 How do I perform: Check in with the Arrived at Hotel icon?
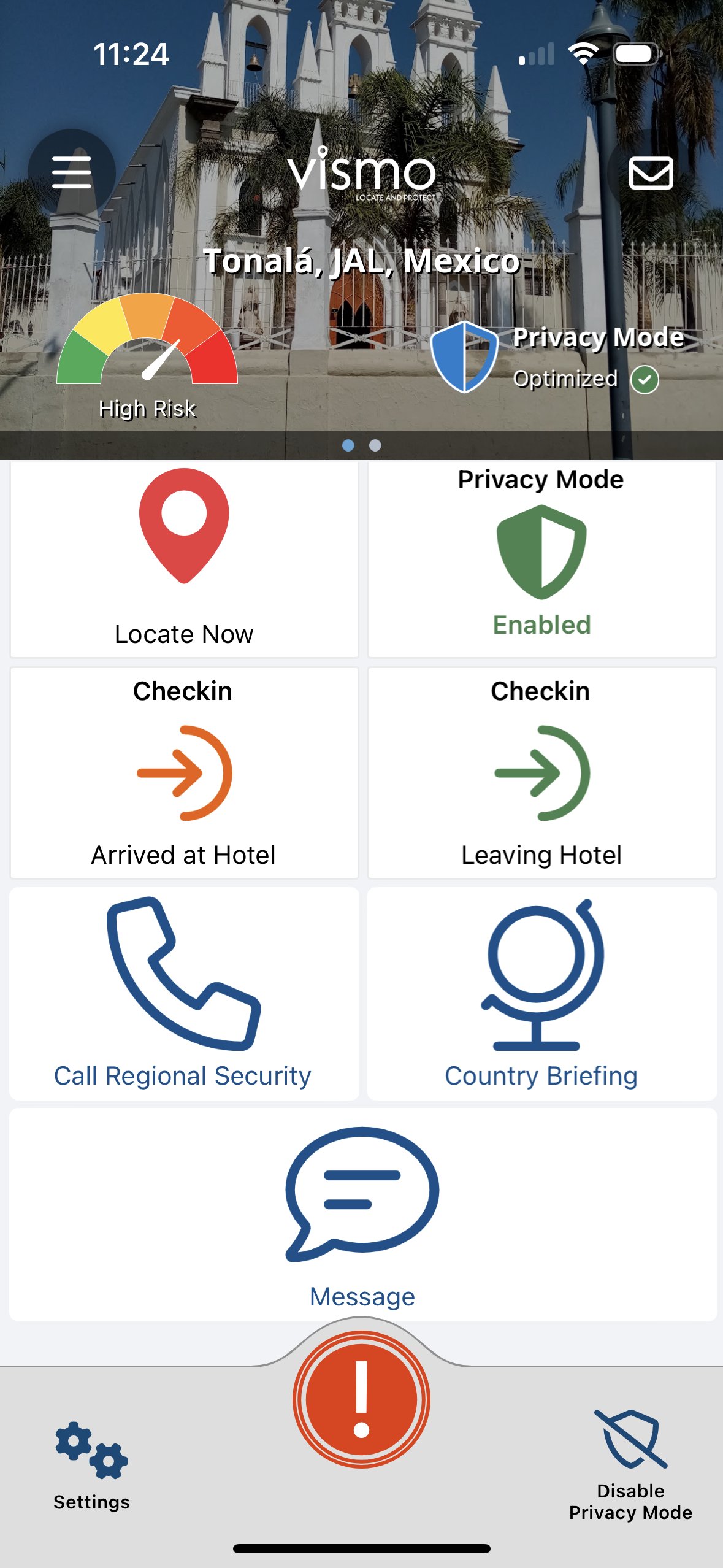(x=183, y=772)
